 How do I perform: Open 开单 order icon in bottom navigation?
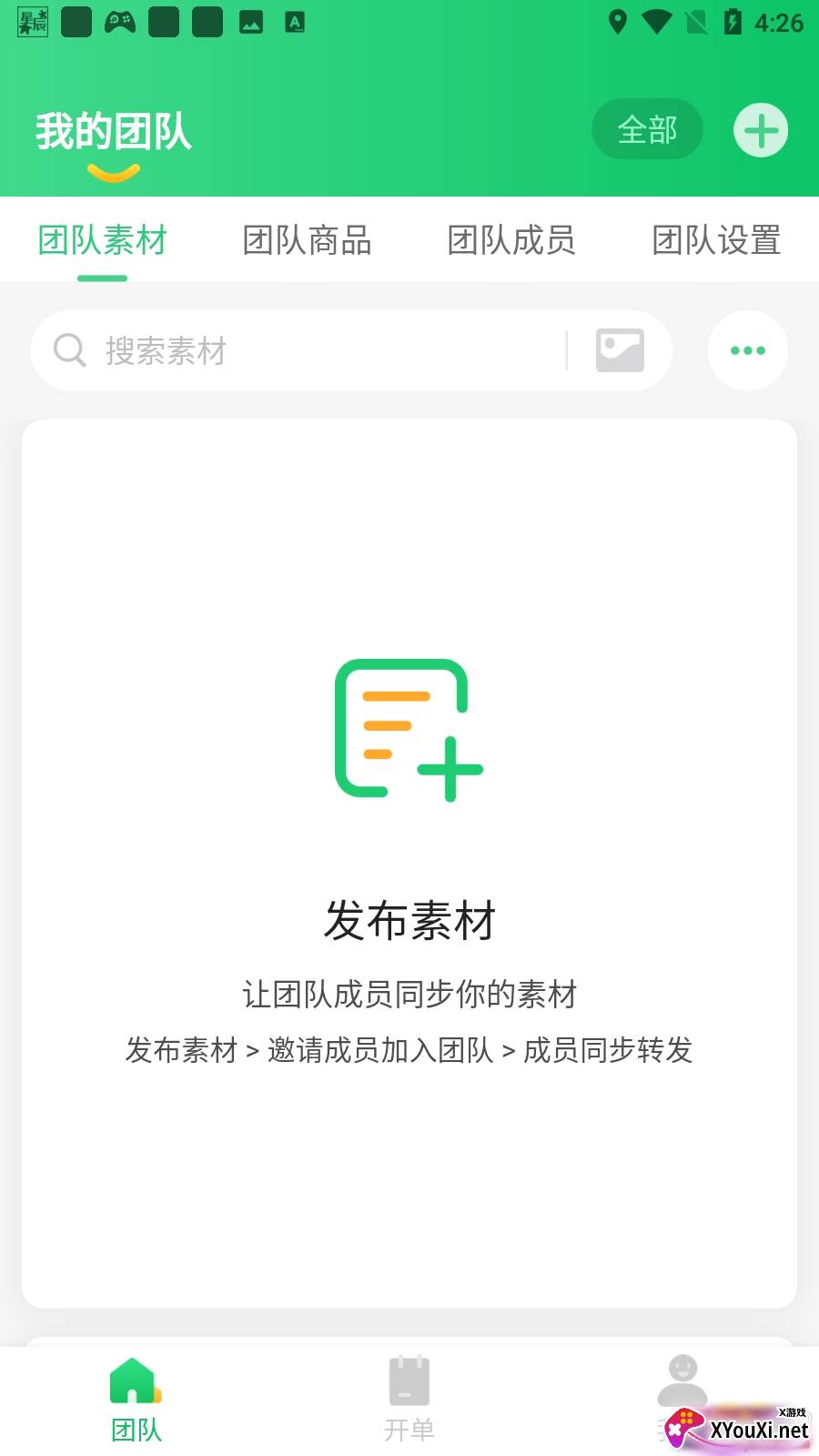point(409,1385)
